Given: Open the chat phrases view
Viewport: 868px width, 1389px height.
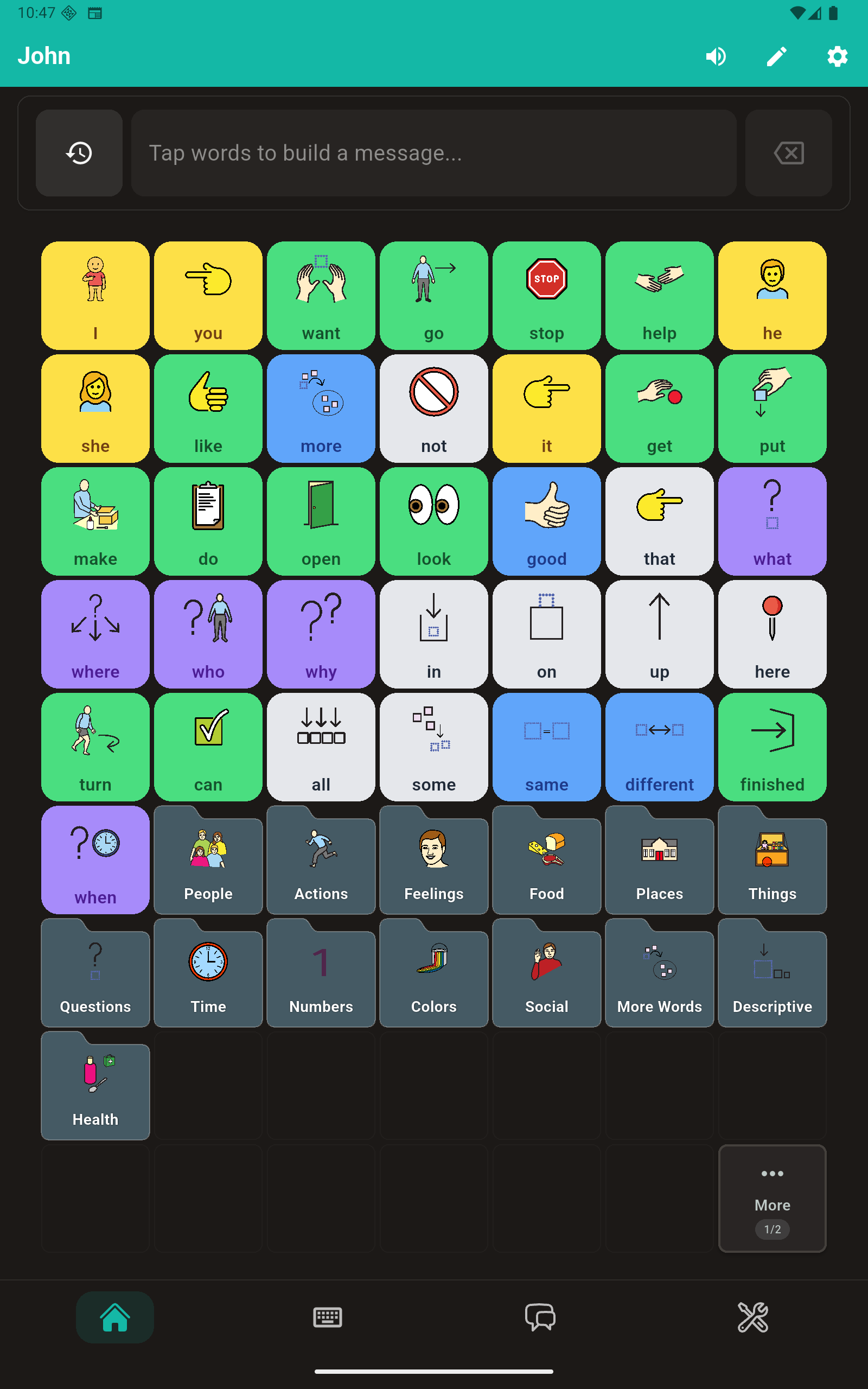Looking at the screenshot, I should 540,1317.
